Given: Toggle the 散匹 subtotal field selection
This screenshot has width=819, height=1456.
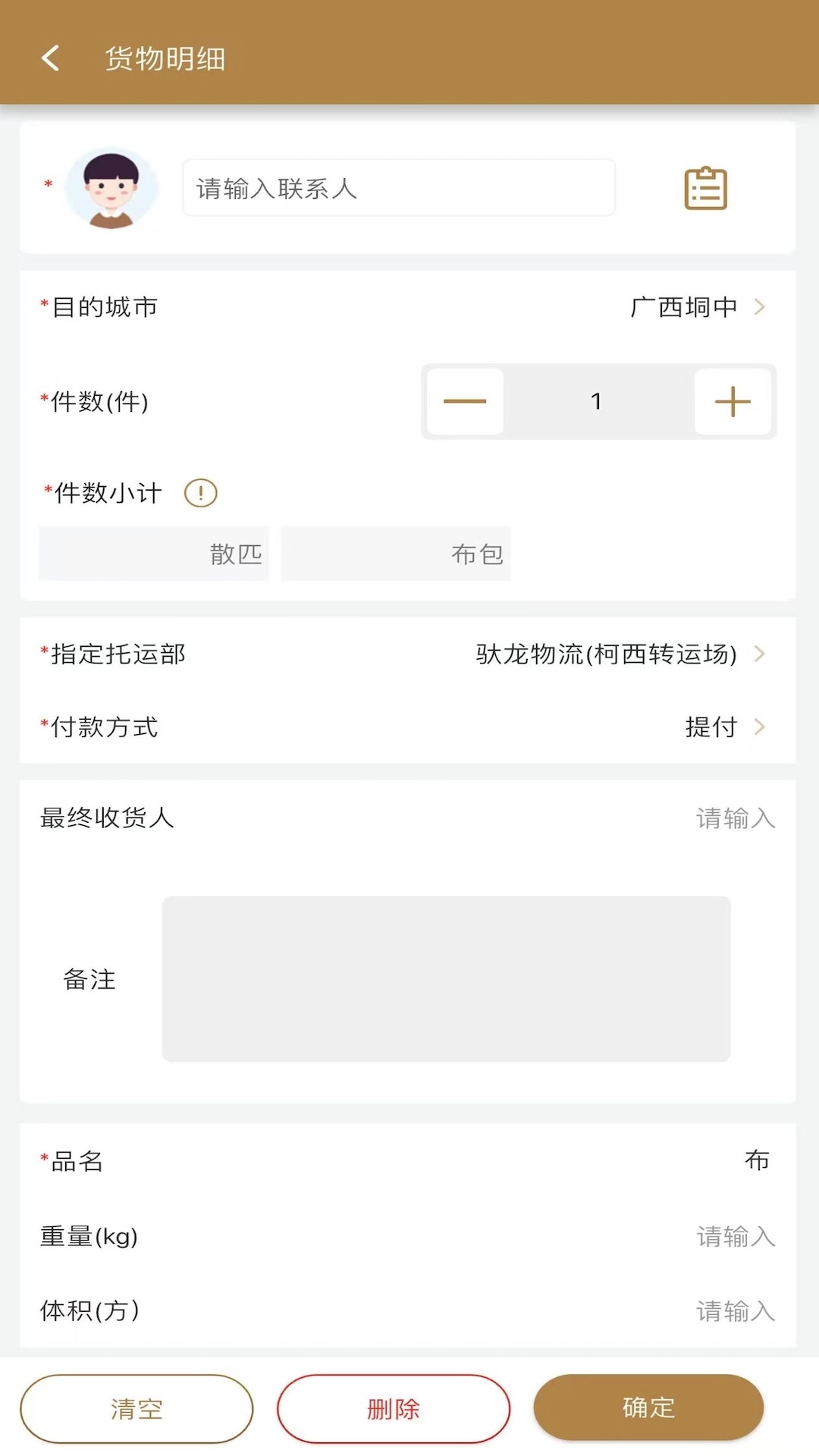Looking at the screenshot, I should (x=153, y=554).
